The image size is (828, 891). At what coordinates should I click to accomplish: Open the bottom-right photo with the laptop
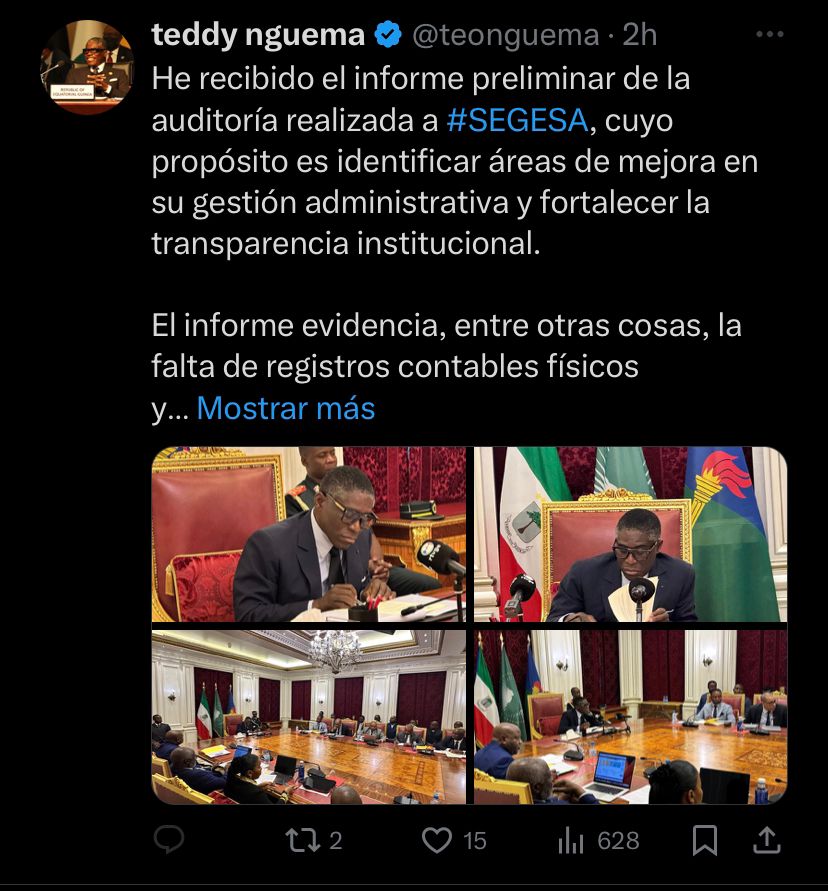pyautogui.click(x=630, y=717)
